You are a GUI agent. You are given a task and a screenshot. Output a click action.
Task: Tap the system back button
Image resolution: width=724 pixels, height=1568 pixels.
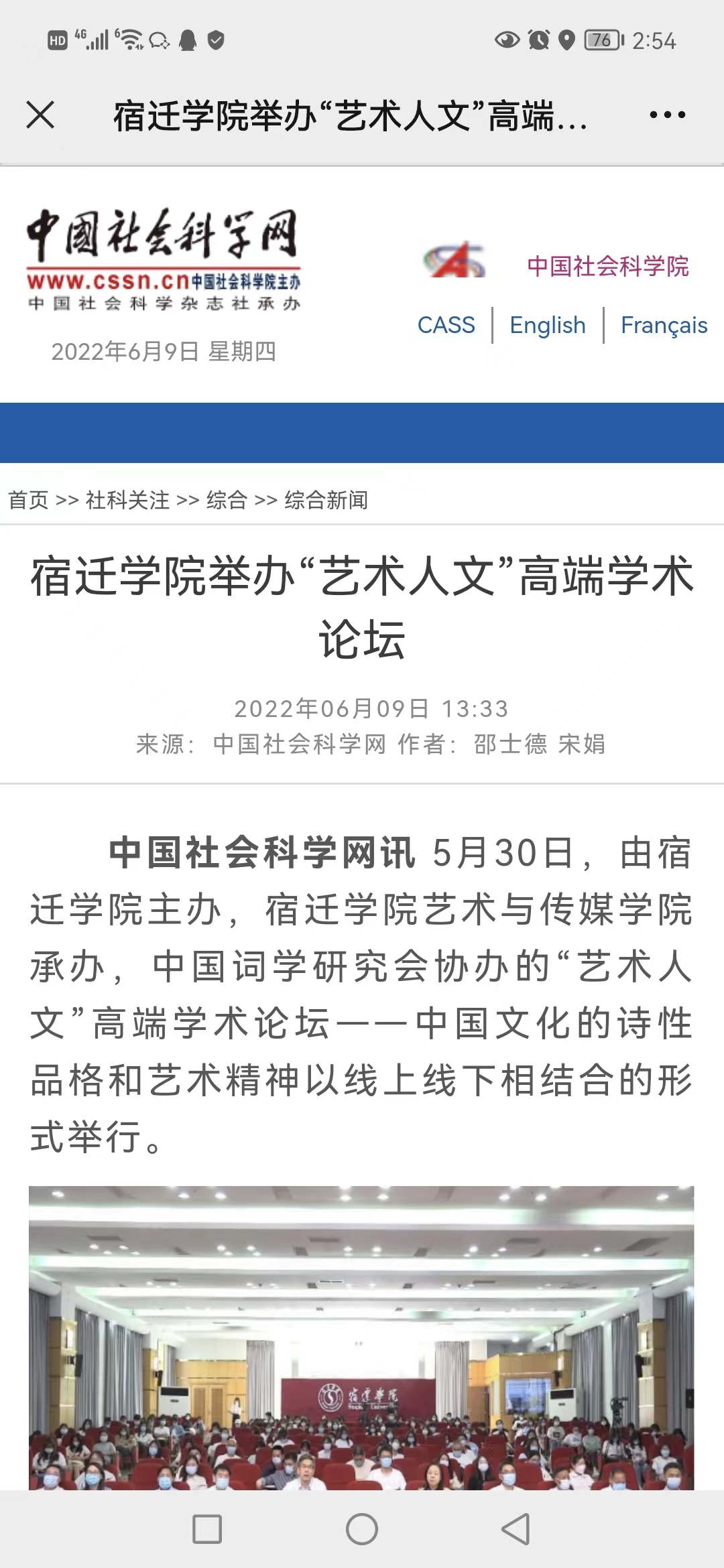click(x=516, y=1529)
